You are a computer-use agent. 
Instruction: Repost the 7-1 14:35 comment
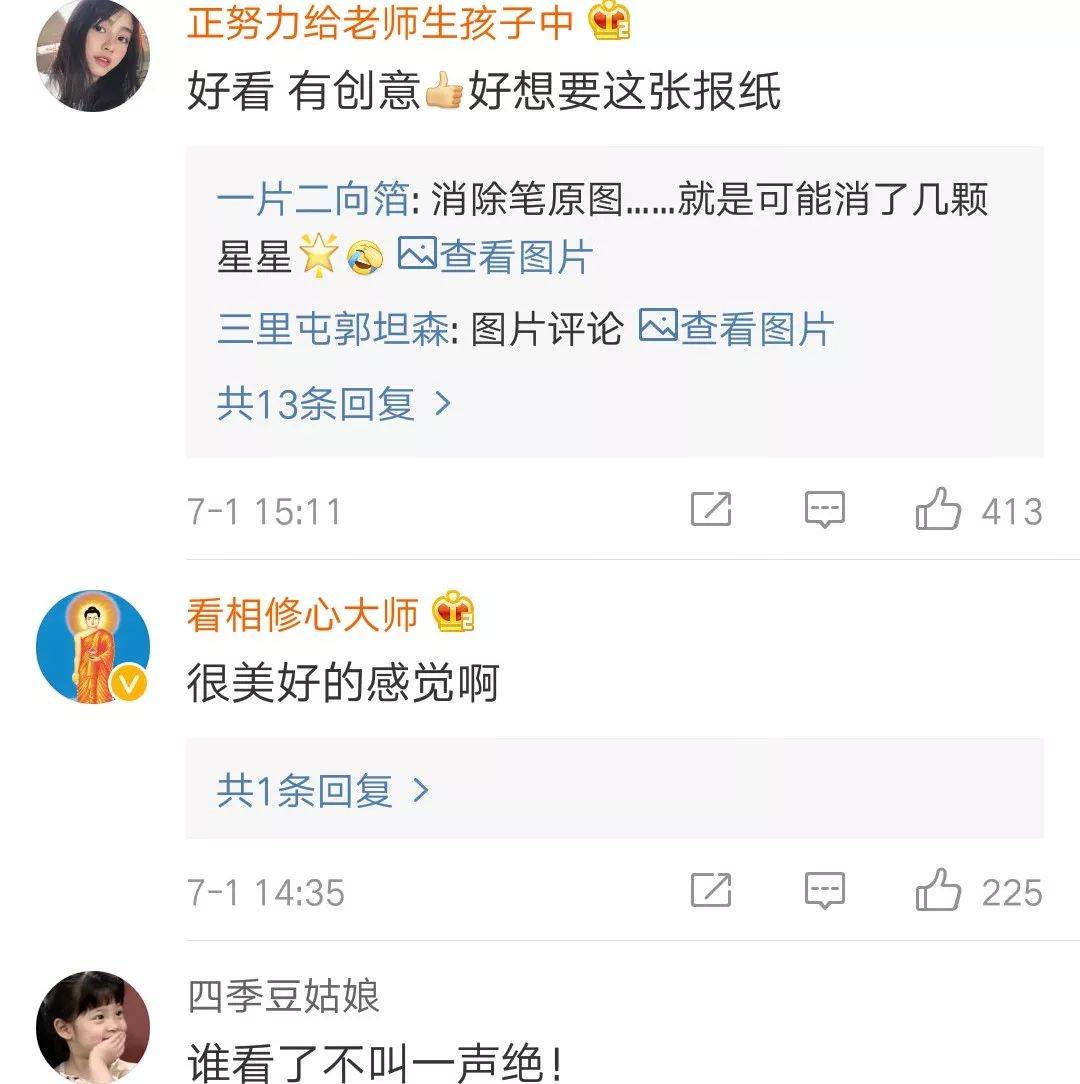click(711, 891)
